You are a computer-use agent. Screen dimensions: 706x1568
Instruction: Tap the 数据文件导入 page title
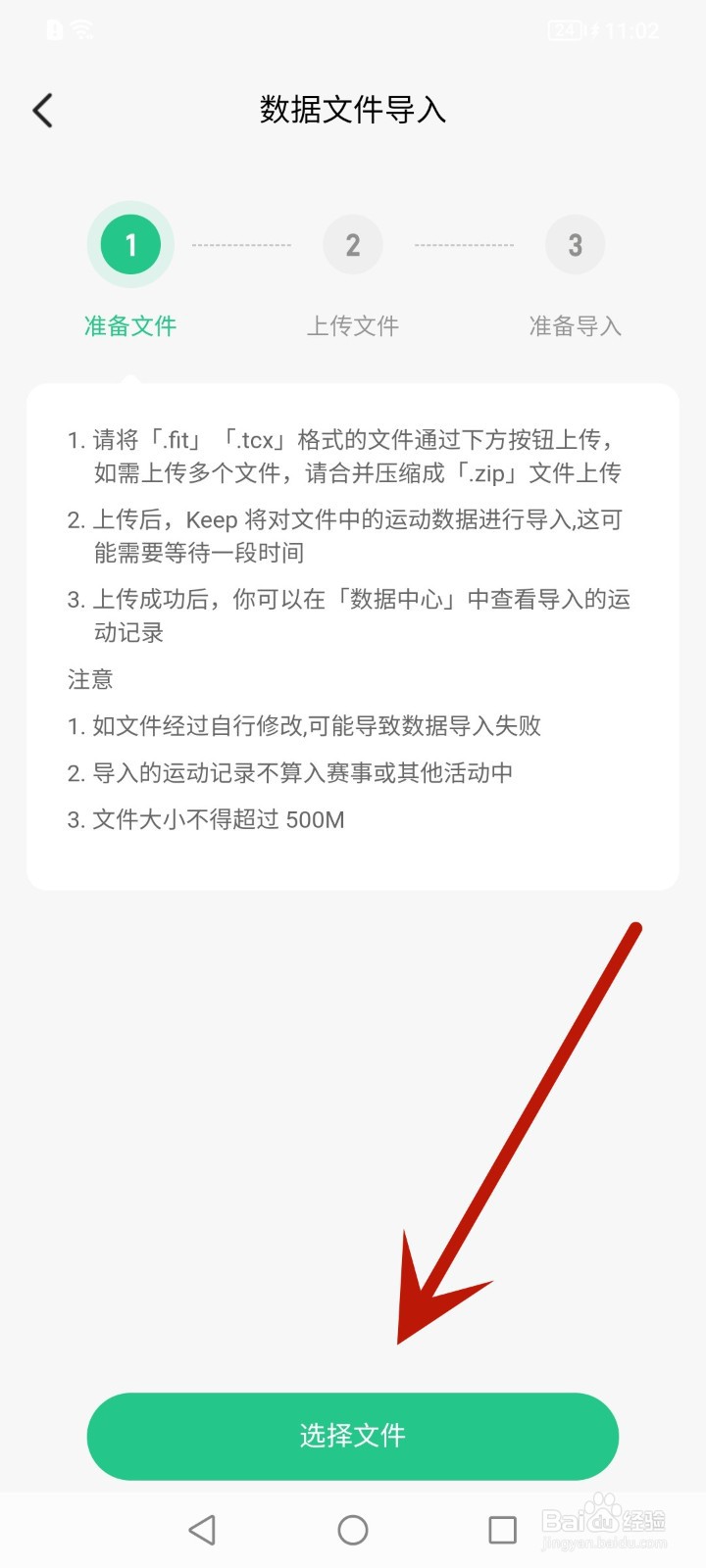(353, 110)
